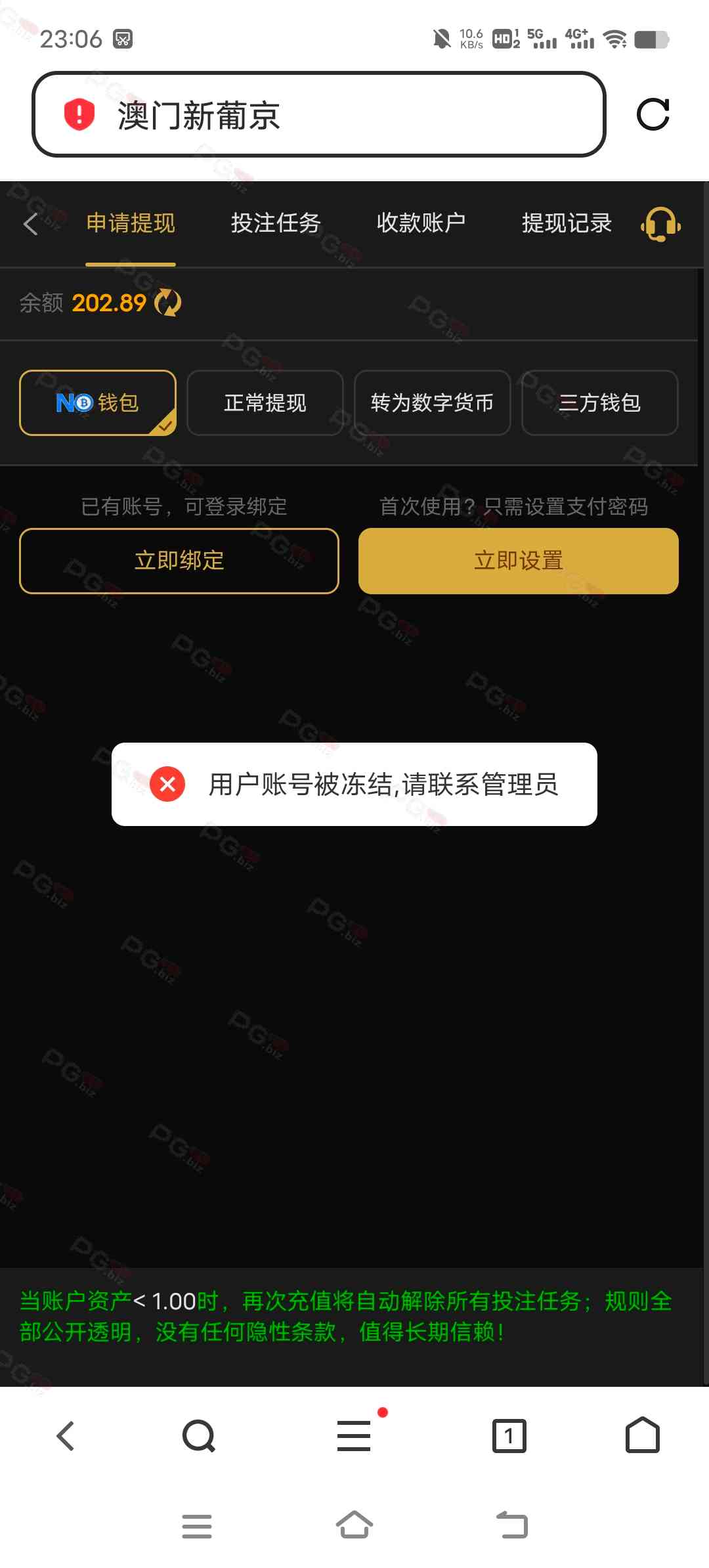Reload the page with the refresh icon
Screen dimensions: 709x1568
click(x=653, y=115)
